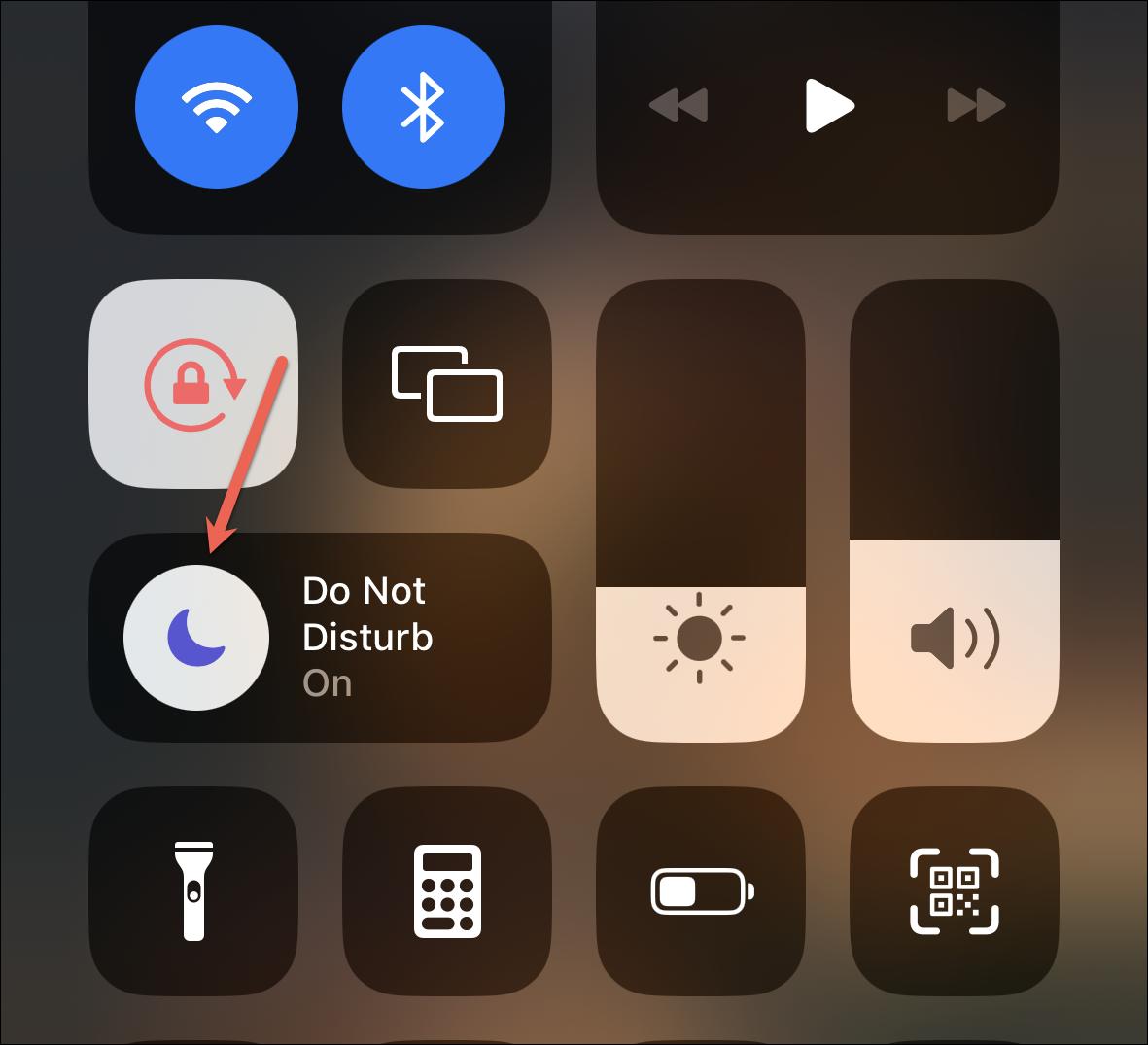Turn off Wi-Fi
Viewport: 1148px width, 1045px height.
coord(216,106)
